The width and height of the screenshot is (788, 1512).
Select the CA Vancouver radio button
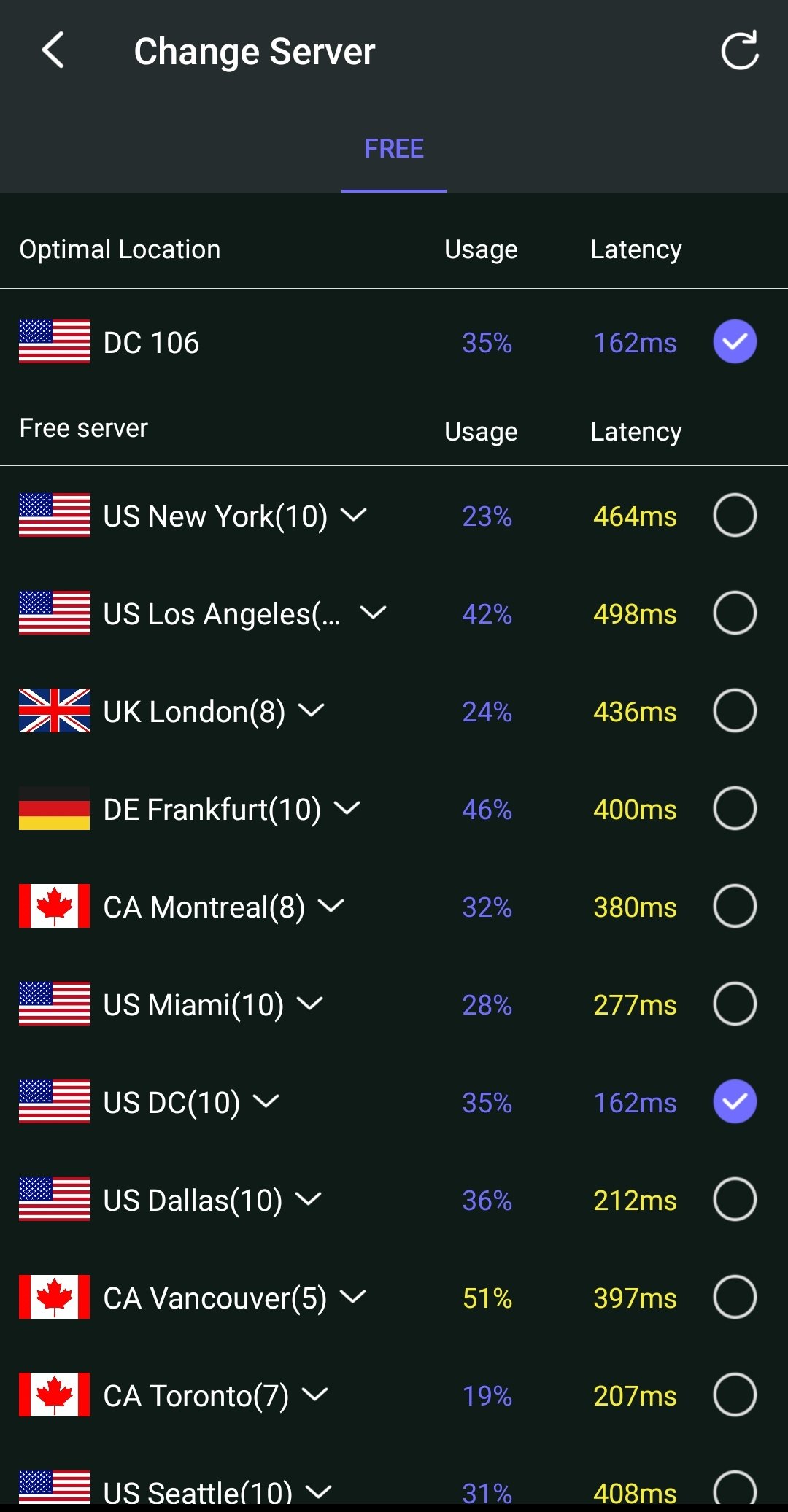tap(735, 1297)
